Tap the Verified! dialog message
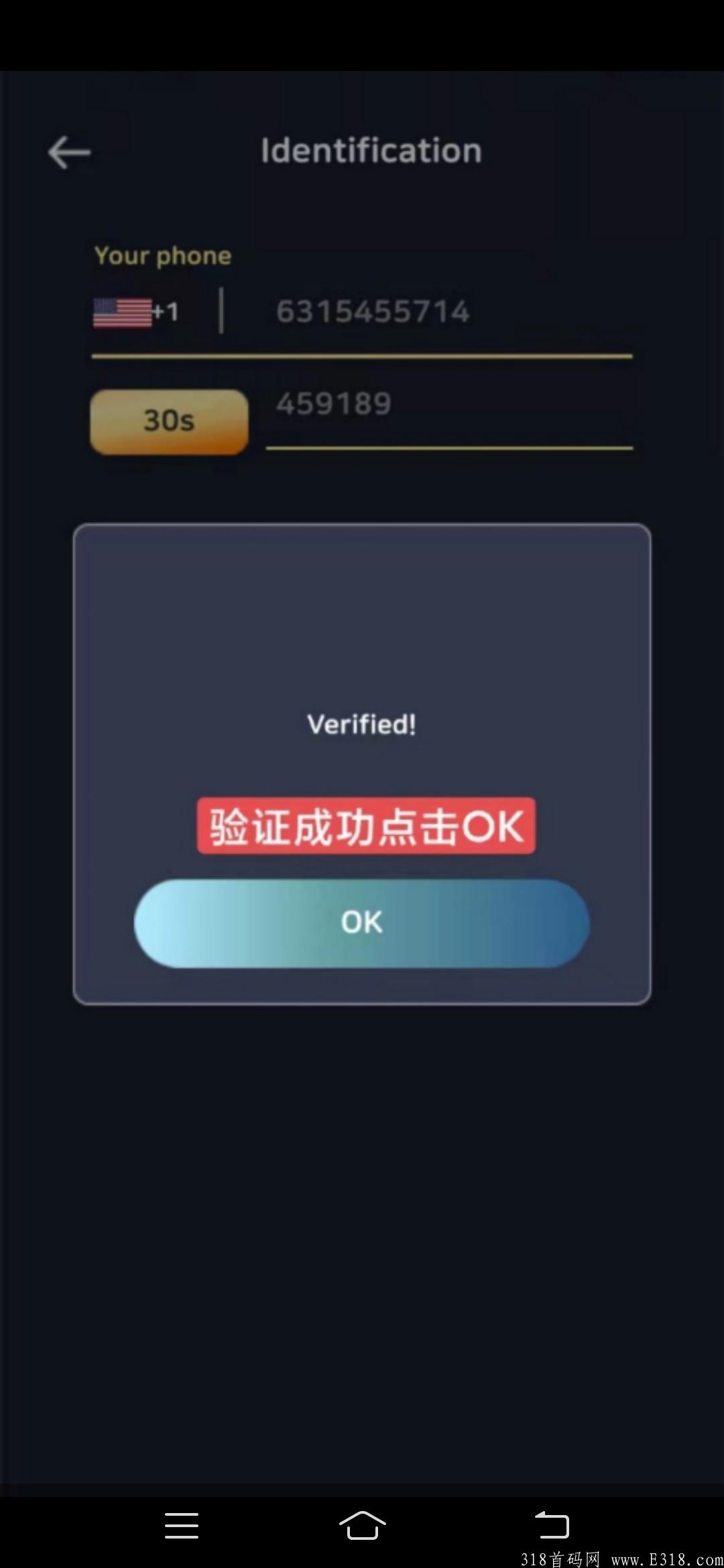This screenshot has width=724, height=1568. click(x=361, y=724)
